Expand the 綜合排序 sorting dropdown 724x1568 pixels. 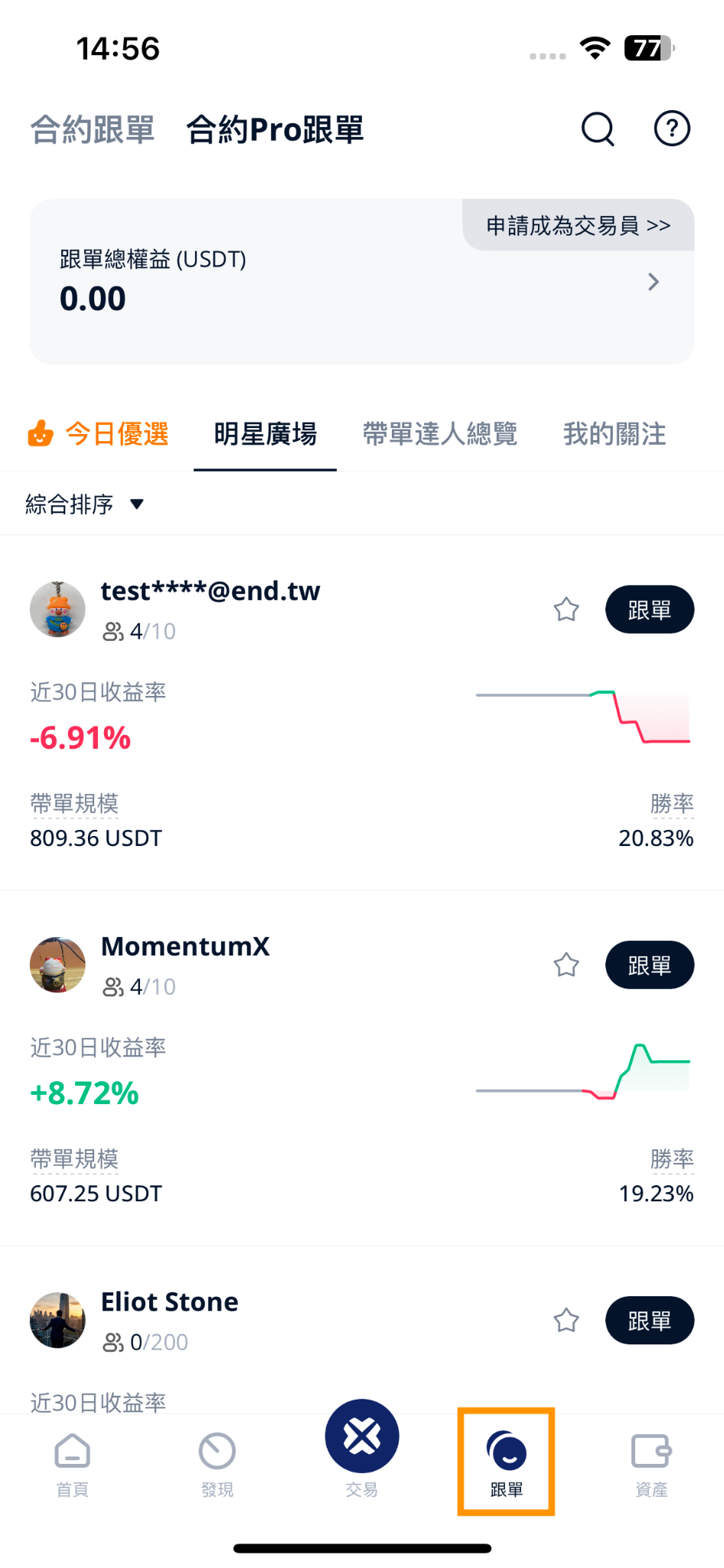84,504
